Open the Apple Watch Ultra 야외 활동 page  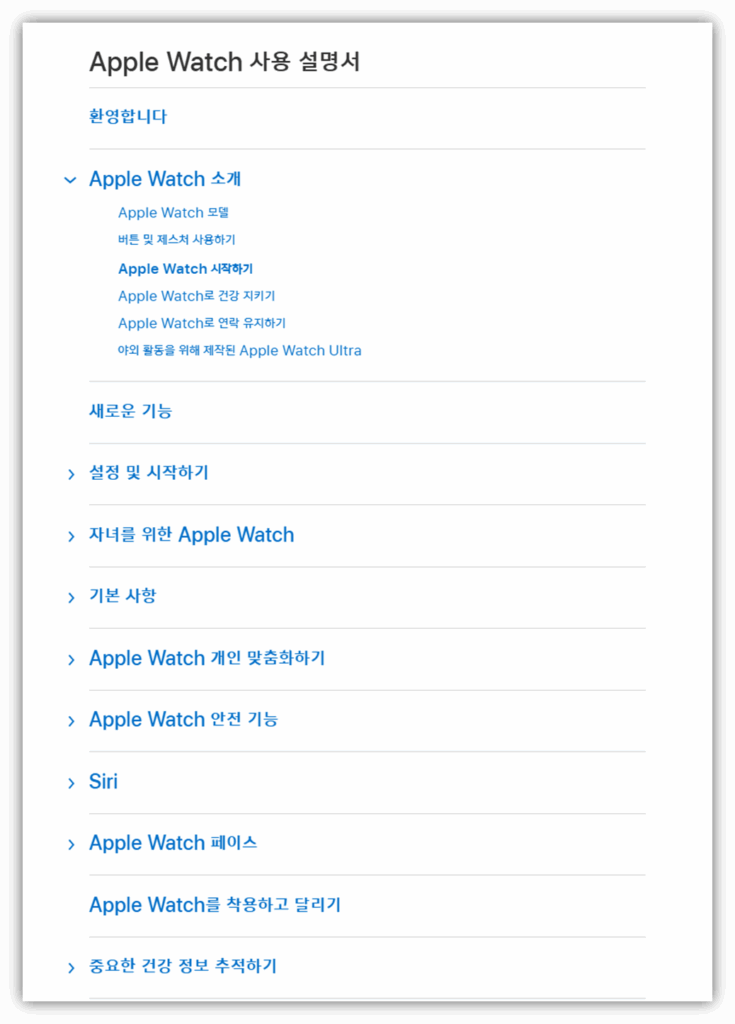pos(240,350)
